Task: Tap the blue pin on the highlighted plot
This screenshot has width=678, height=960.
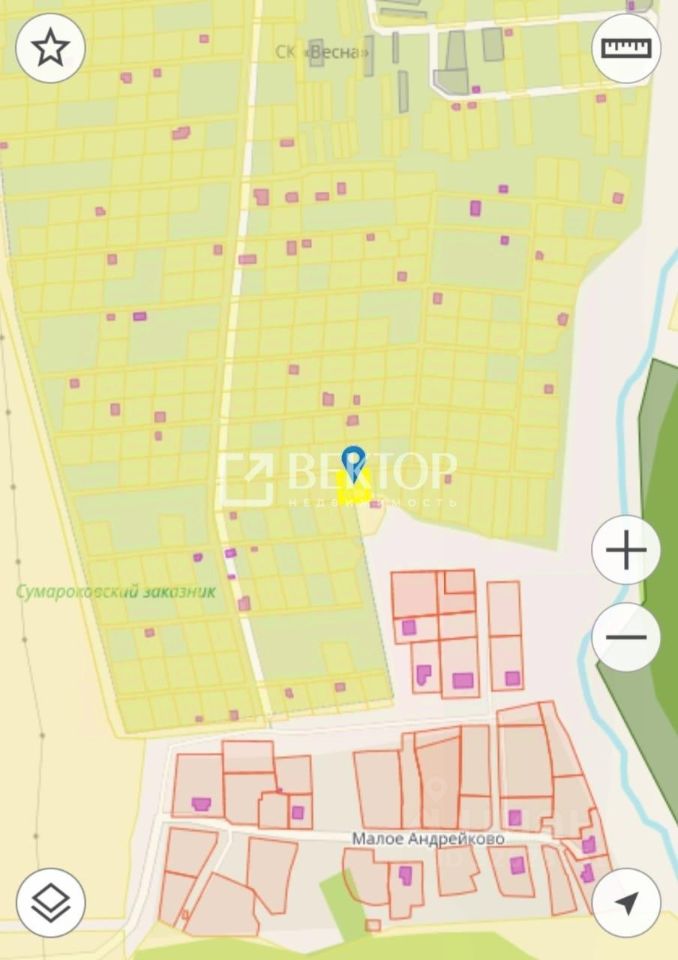Action: click(x=353, y=464)
